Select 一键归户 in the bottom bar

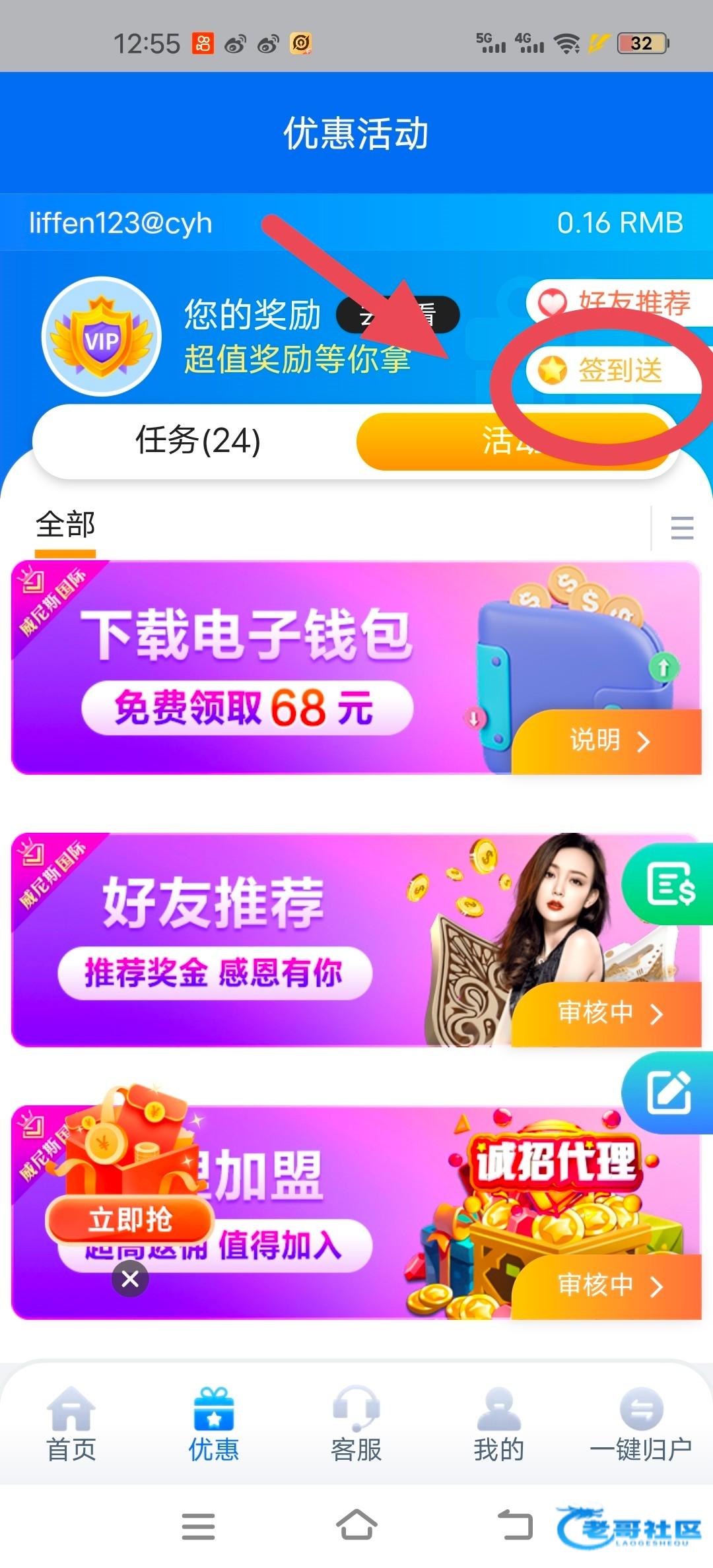tap(641, 1425)
